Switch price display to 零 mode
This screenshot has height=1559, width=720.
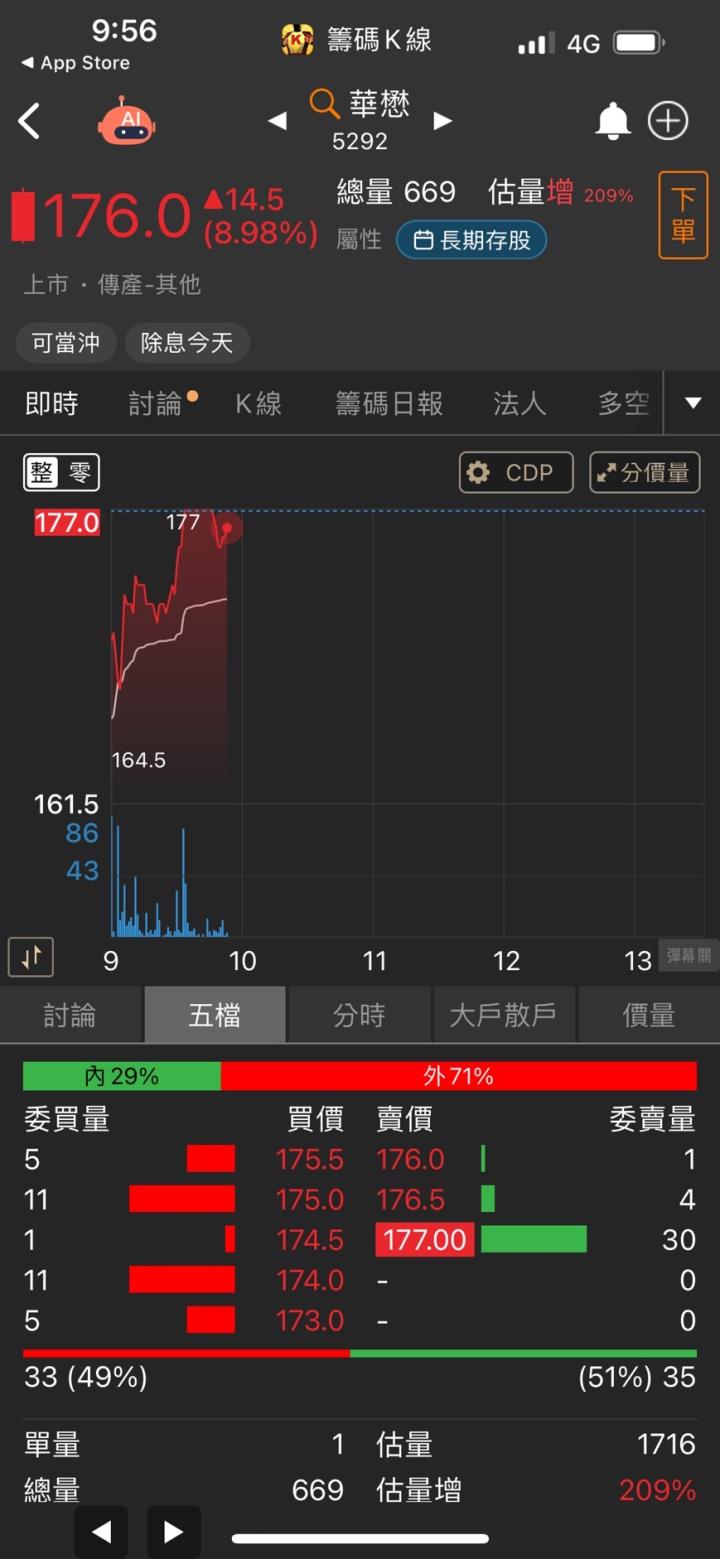pyautogui.click(x=78, y=472)
